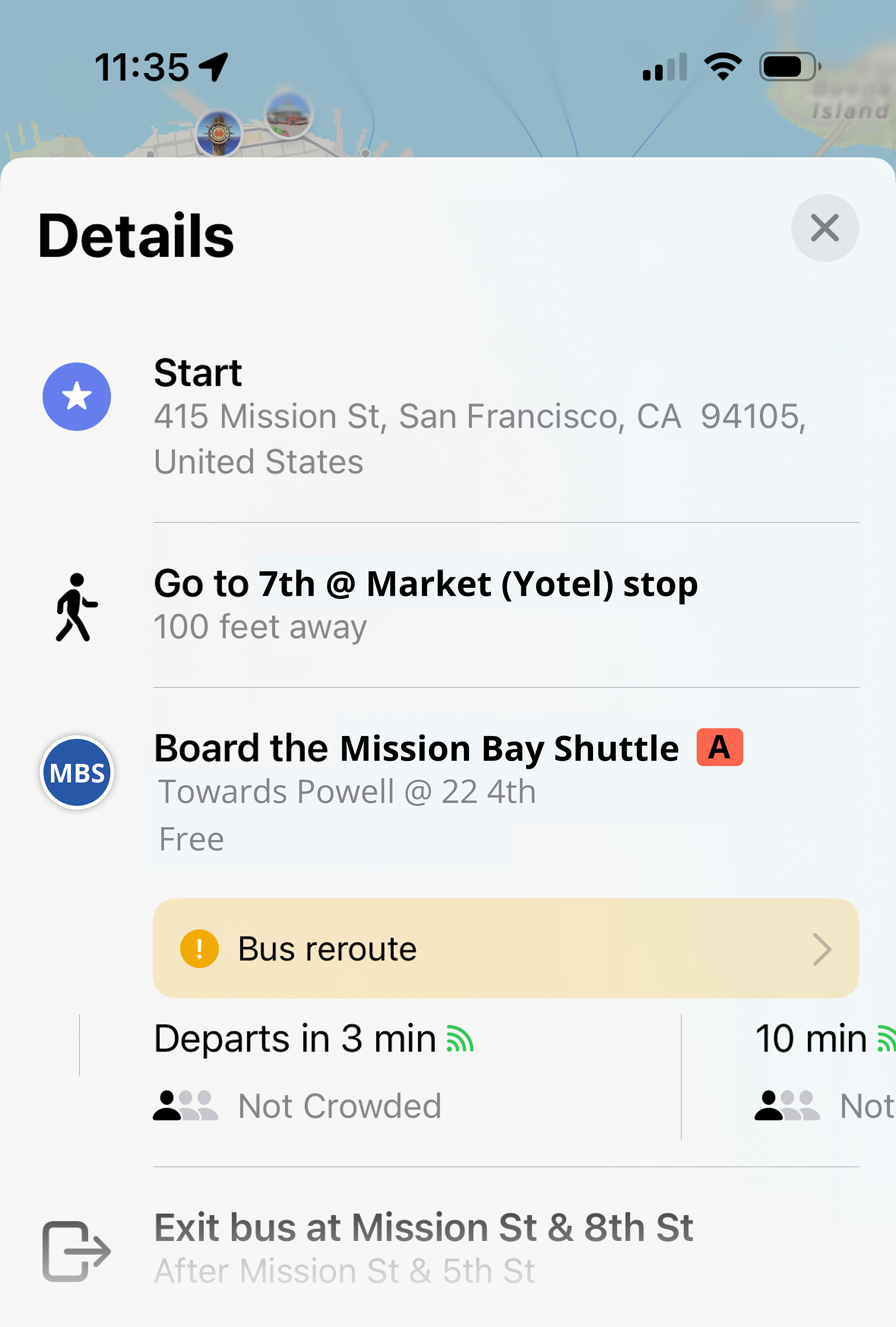The image size is (896, 1327).
Task: Open the Bus reroute alert
Action: click(x=506, y=948)
